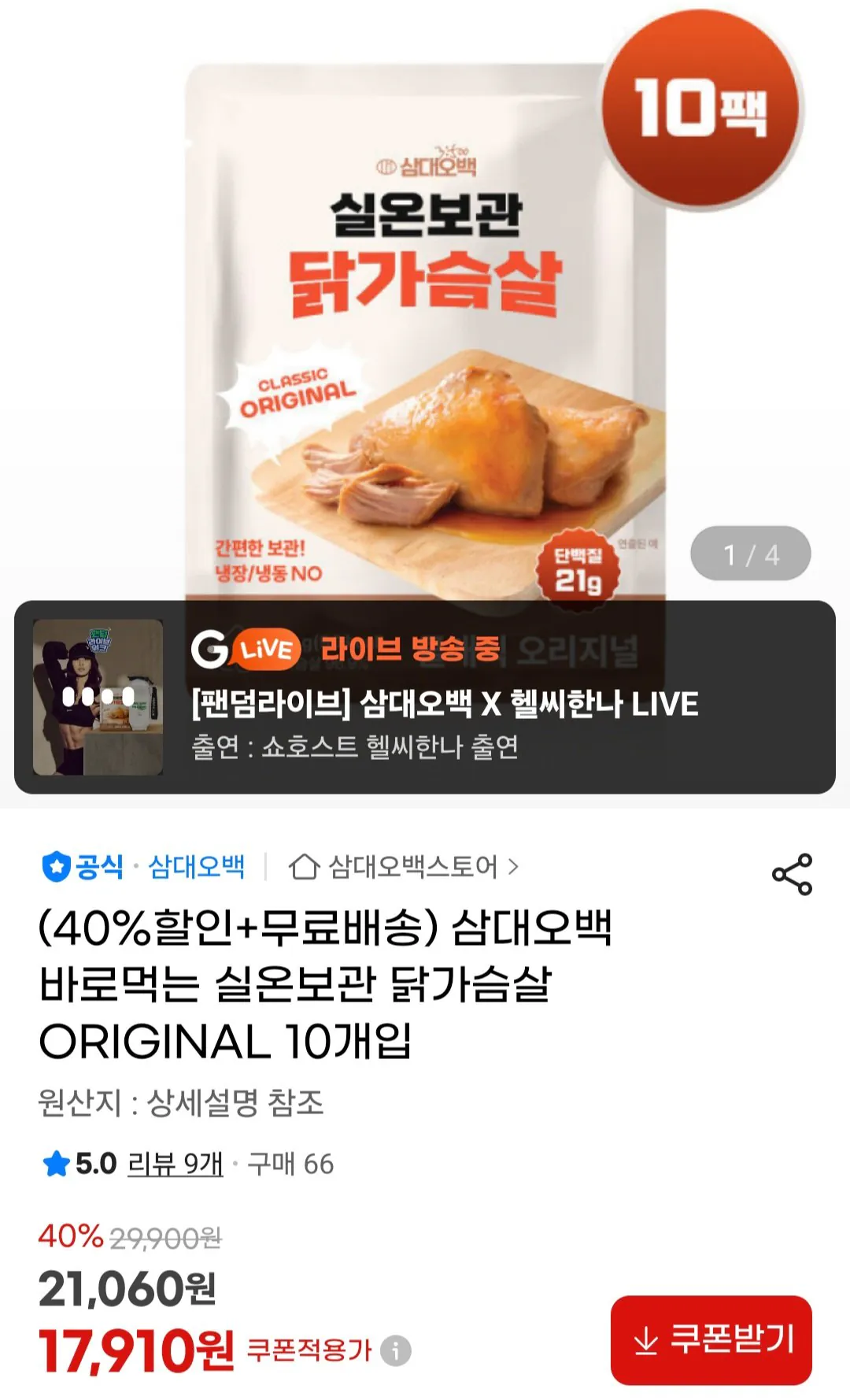Tap the 쿠폰받기 coupon button
The image size is (850, 1400).
pos(711,1339)
